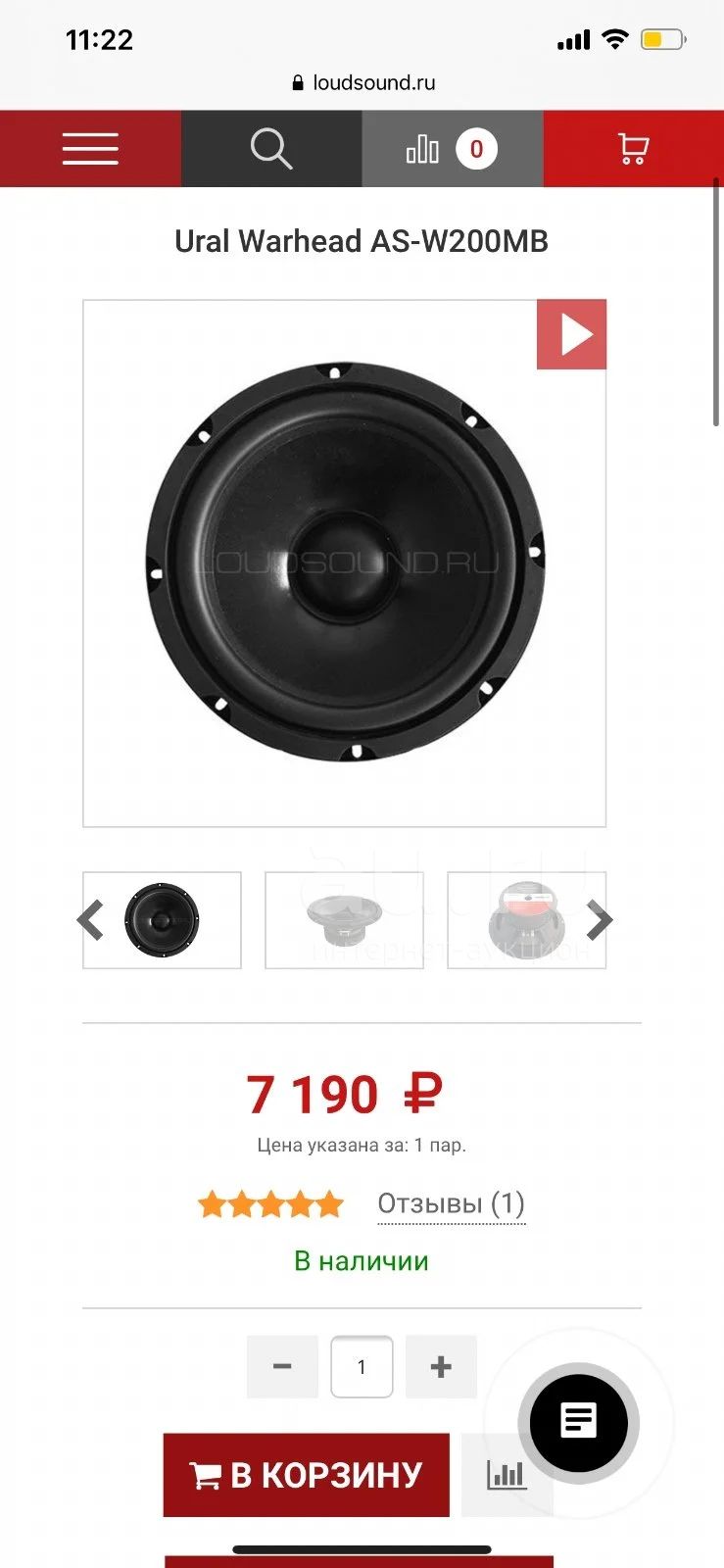Image resolution: width=724 pixels, height=1568 pixels.
Task: Show previous thumbnail with left arrow
Action: click(90, 920)
